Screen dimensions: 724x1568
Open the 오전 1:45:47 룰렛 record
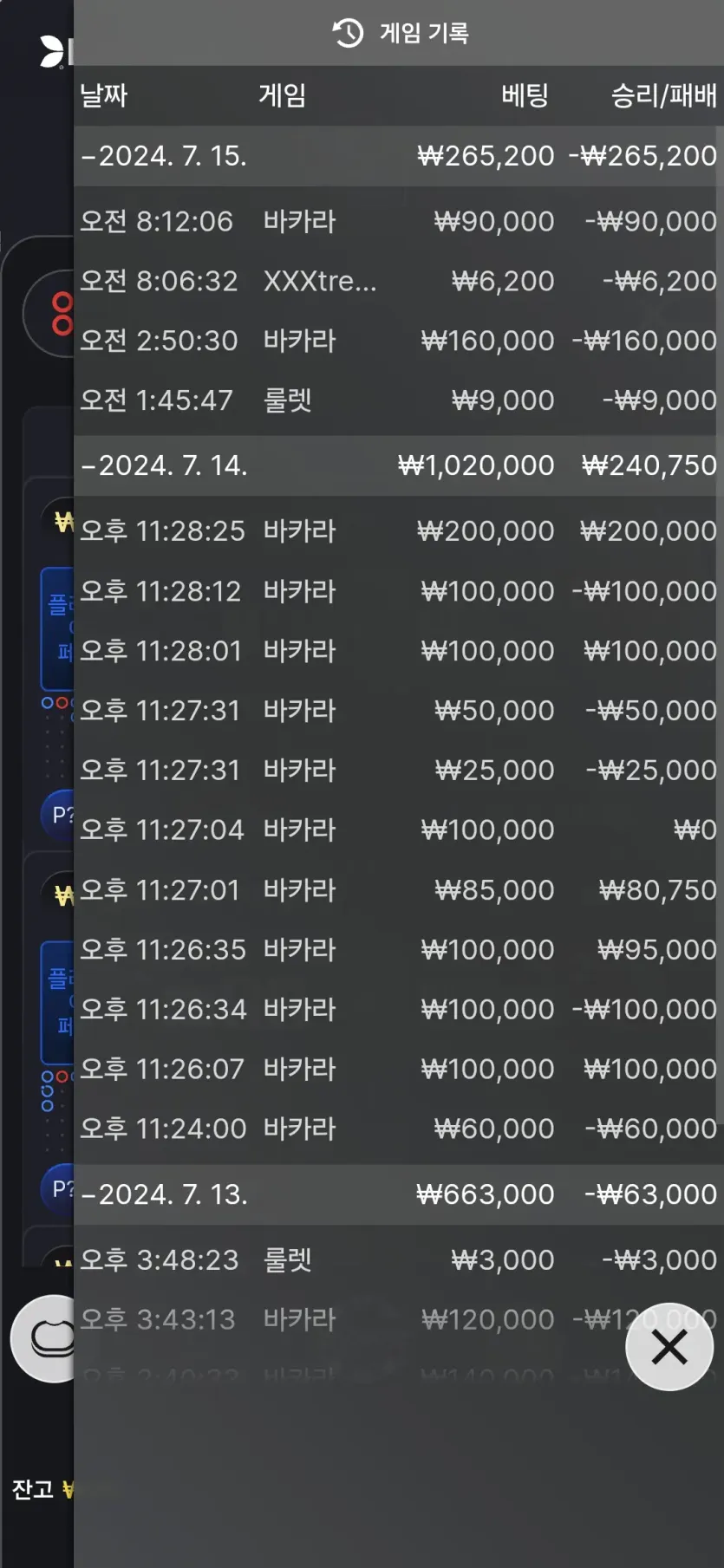tap(399, 400)
